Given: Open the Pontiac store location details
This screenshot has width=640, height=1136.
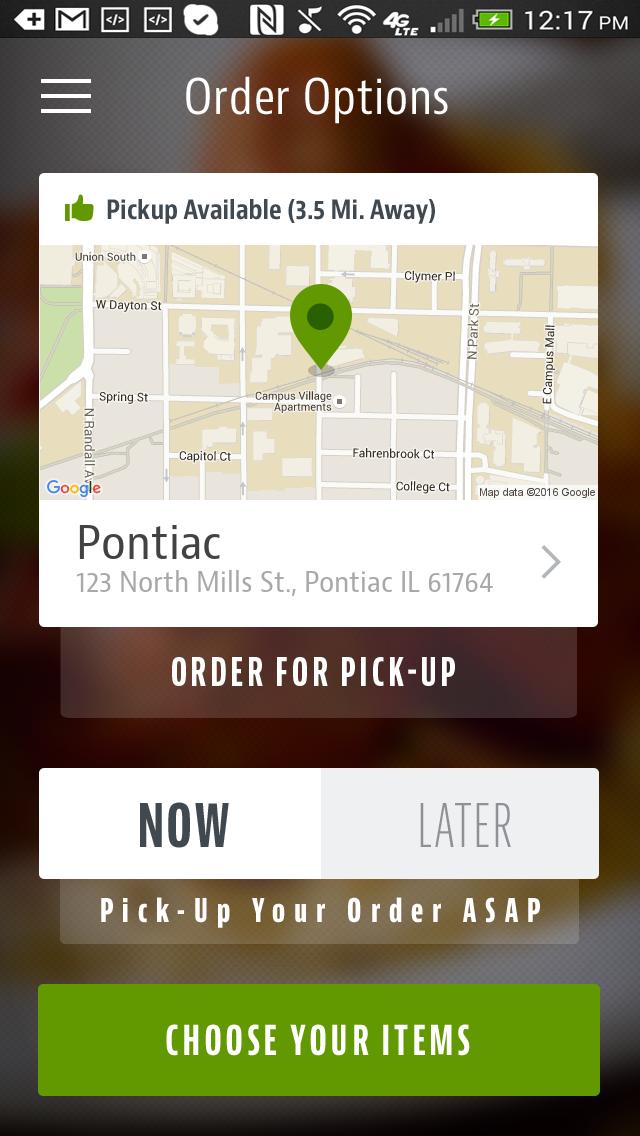Looking at the screenshot, I should click(318, 562).
